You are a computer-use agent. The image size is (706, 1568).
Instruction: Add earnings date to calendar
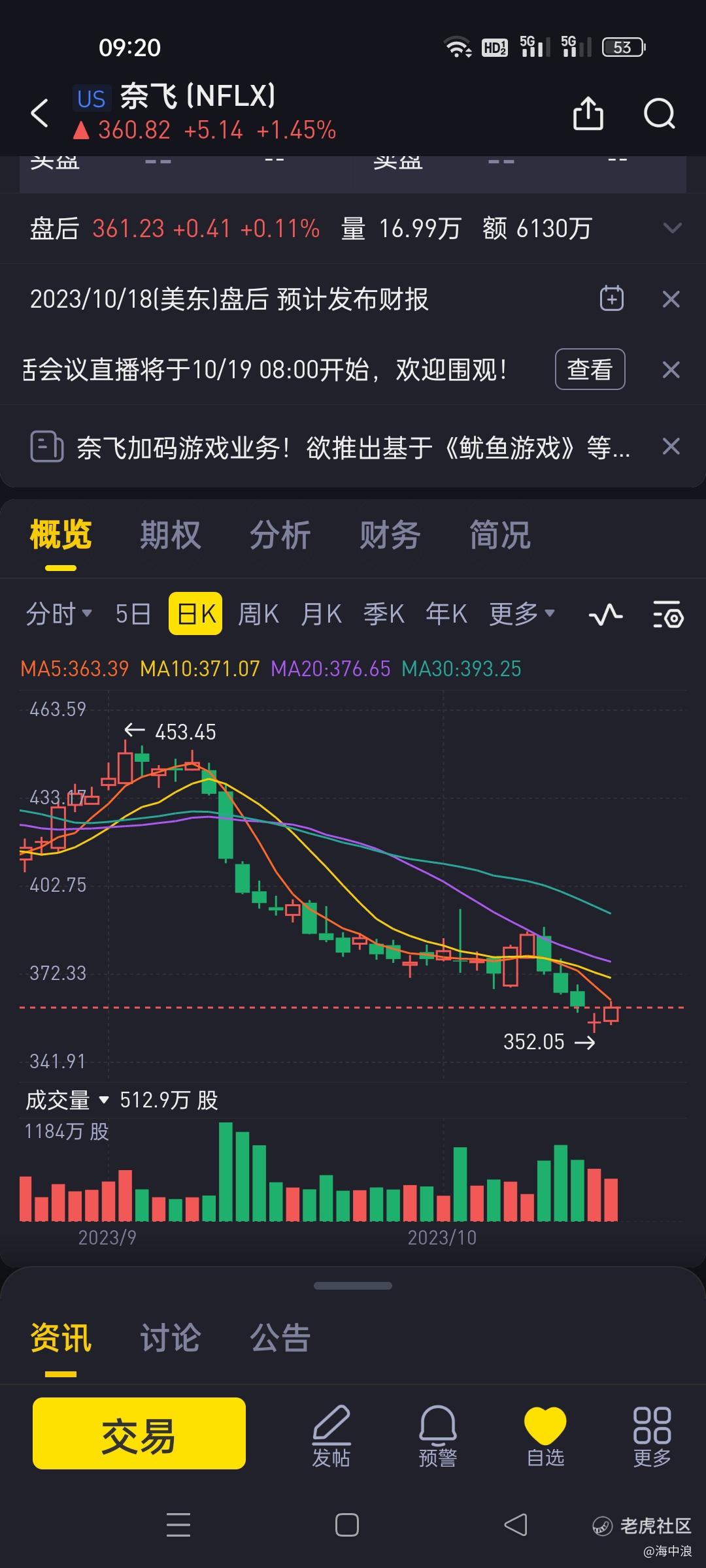(x=612, y=299)
